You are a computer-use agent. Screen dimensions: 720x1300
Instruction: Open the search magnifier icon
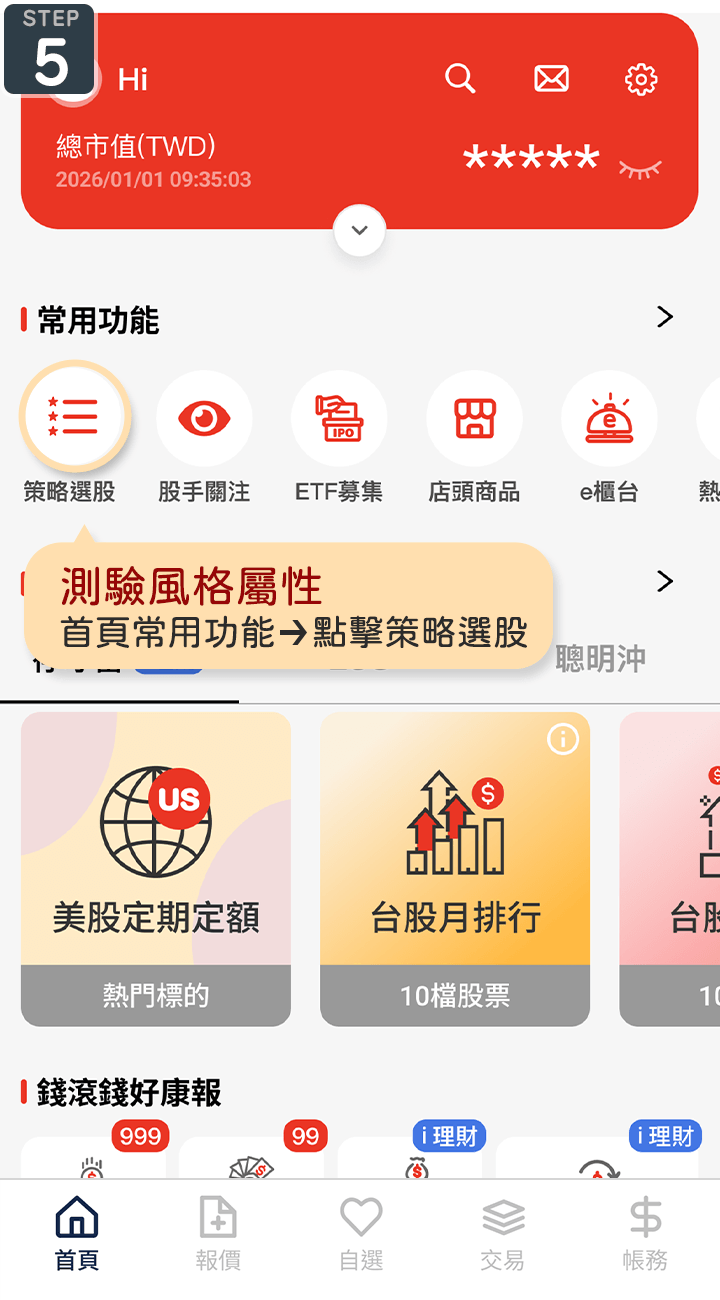[460, 78]
